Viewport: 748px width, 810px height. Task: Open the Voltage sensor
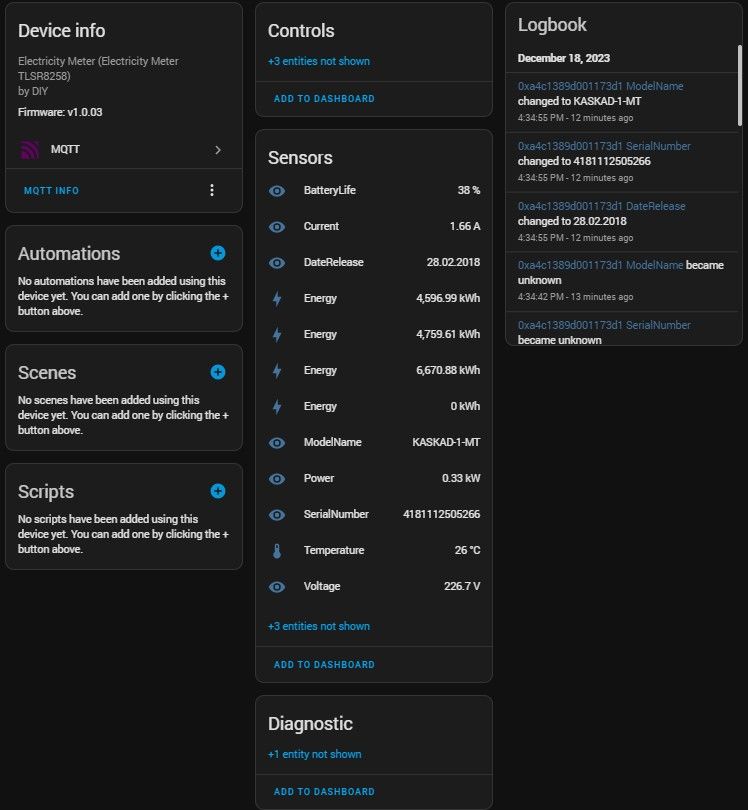pos(374,586)
